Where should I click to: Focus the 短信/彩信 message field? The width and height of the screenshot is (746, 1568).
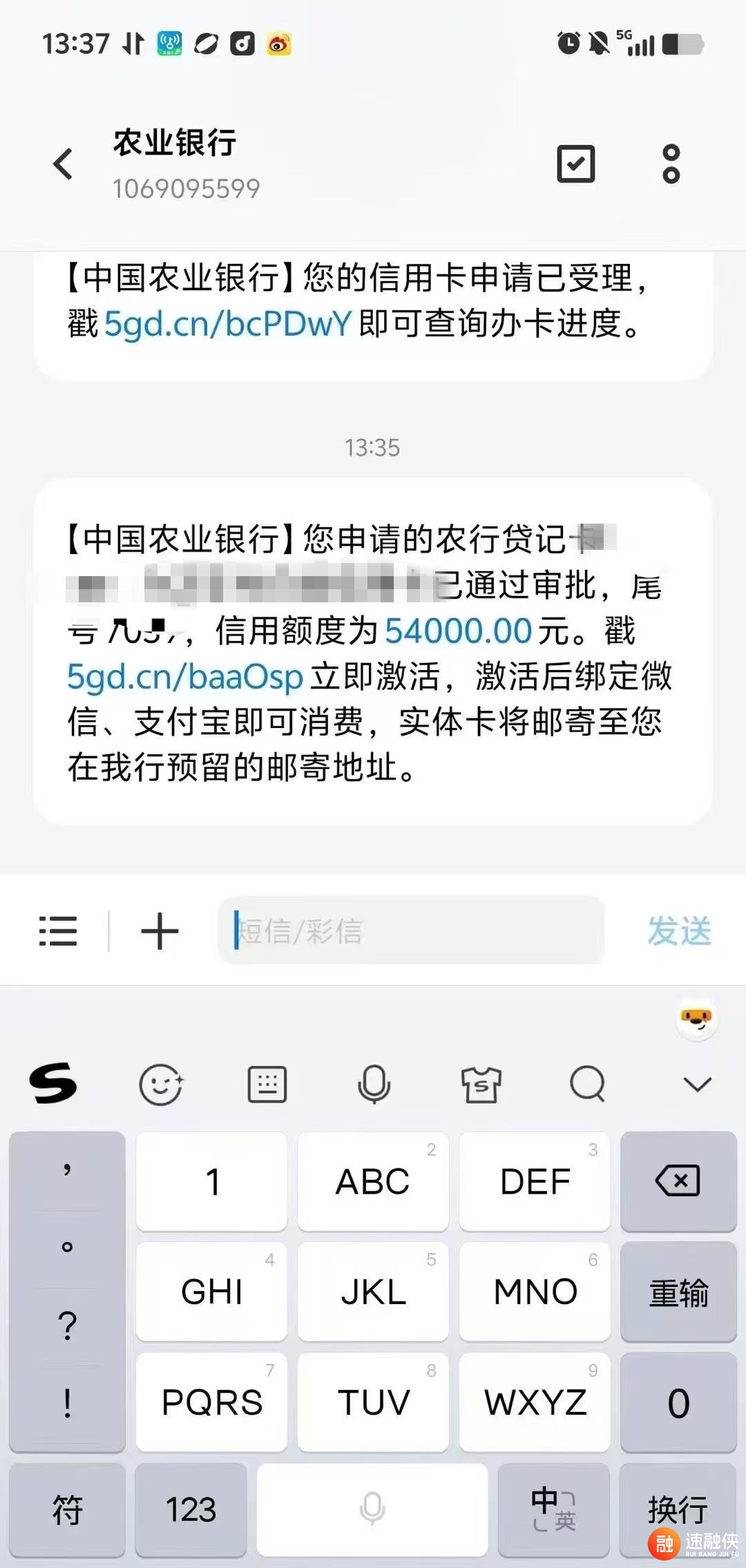(412, 930)
